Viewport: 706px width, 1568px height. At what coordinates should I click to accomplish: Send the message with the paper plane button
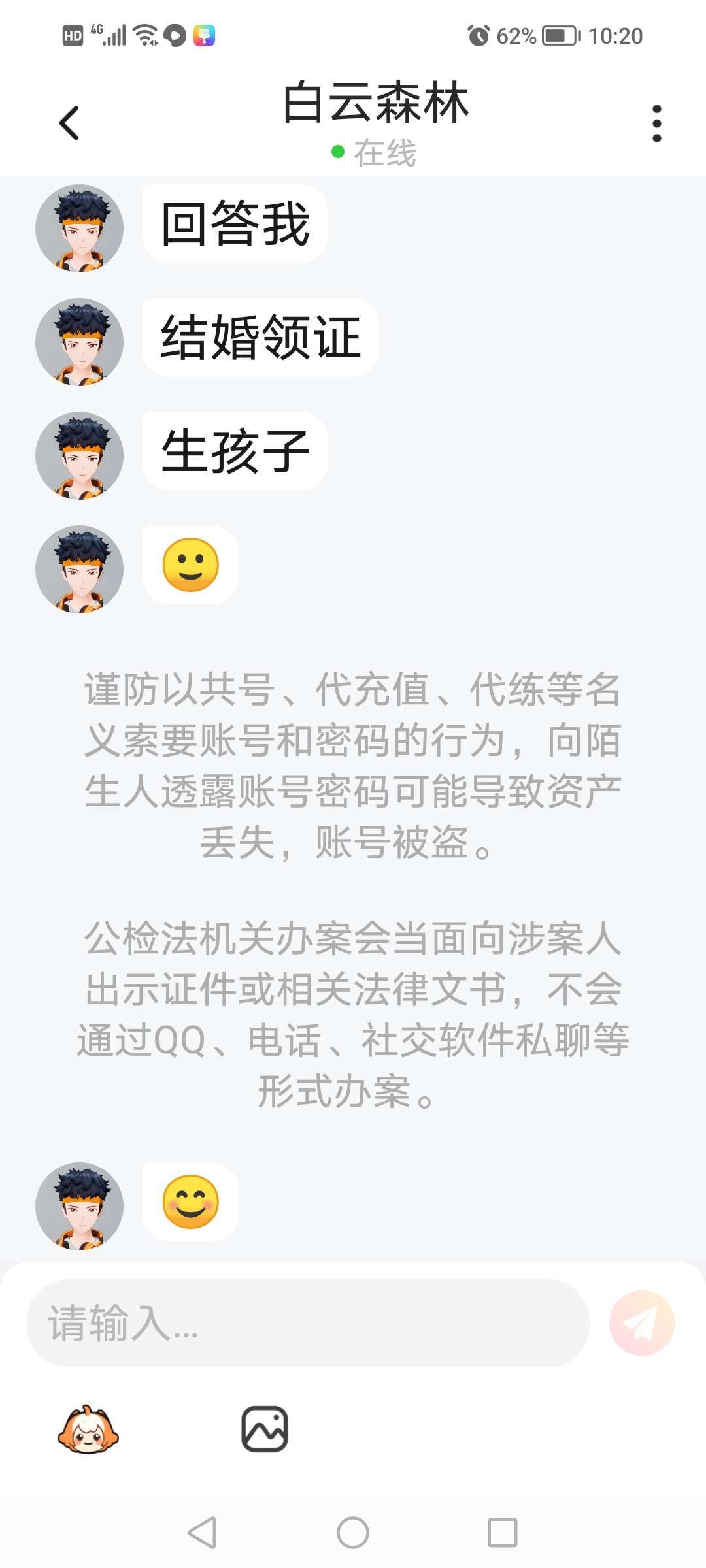(x=641, y=1323)
